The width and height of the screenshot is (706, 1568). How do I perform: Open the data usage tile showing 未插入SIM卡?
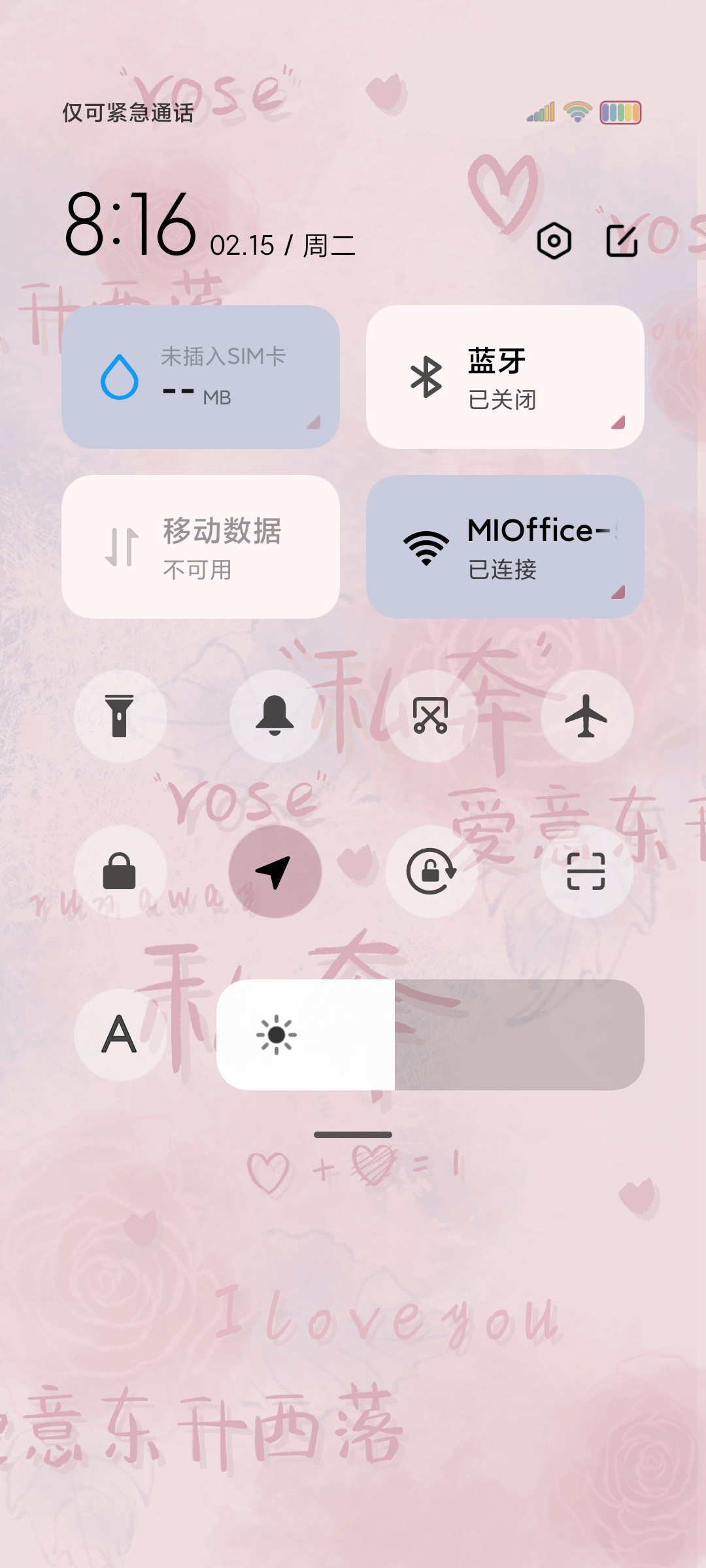(x=201, y=377)
